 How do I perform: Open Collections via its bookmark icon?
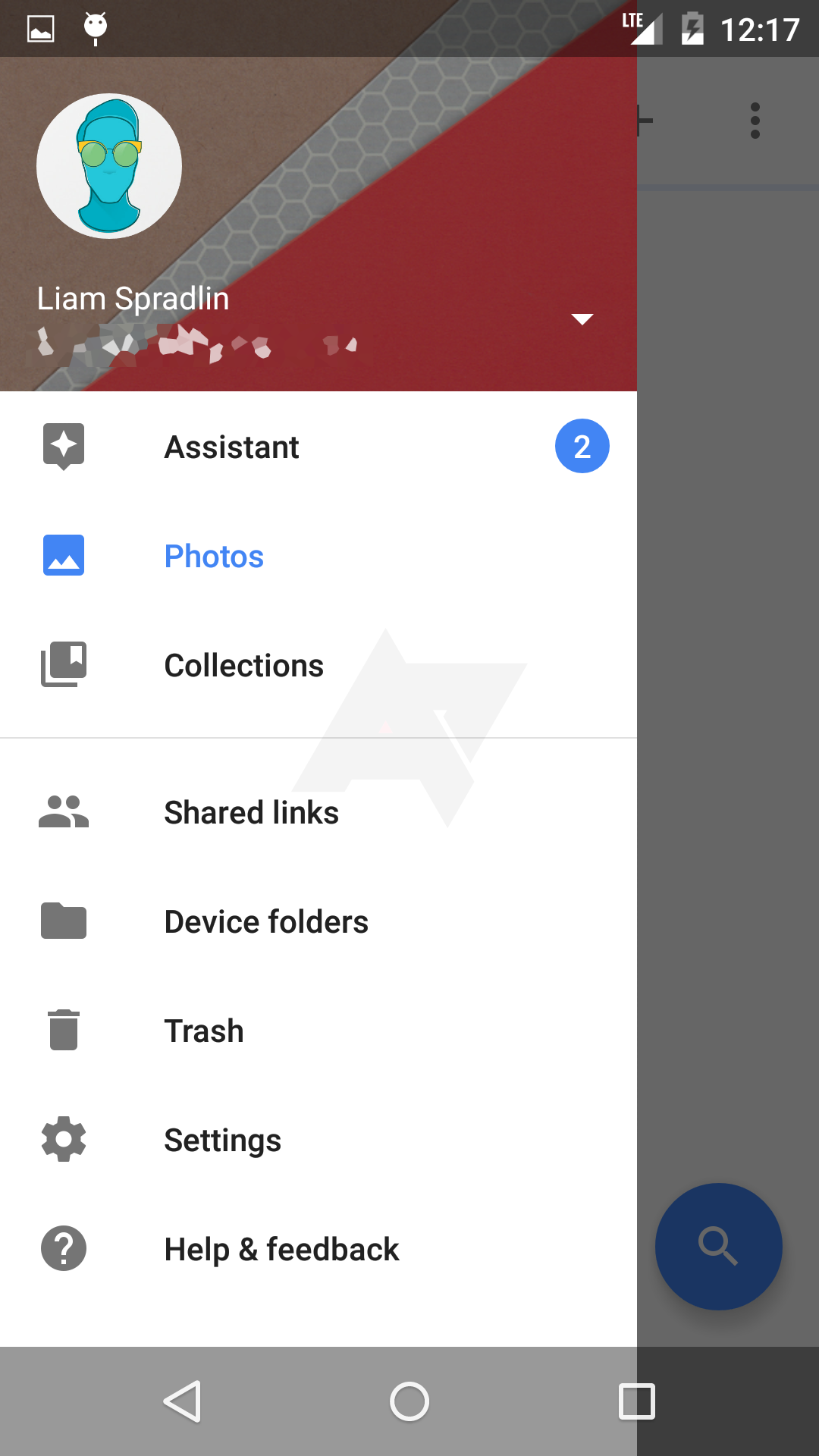[64, 665]
